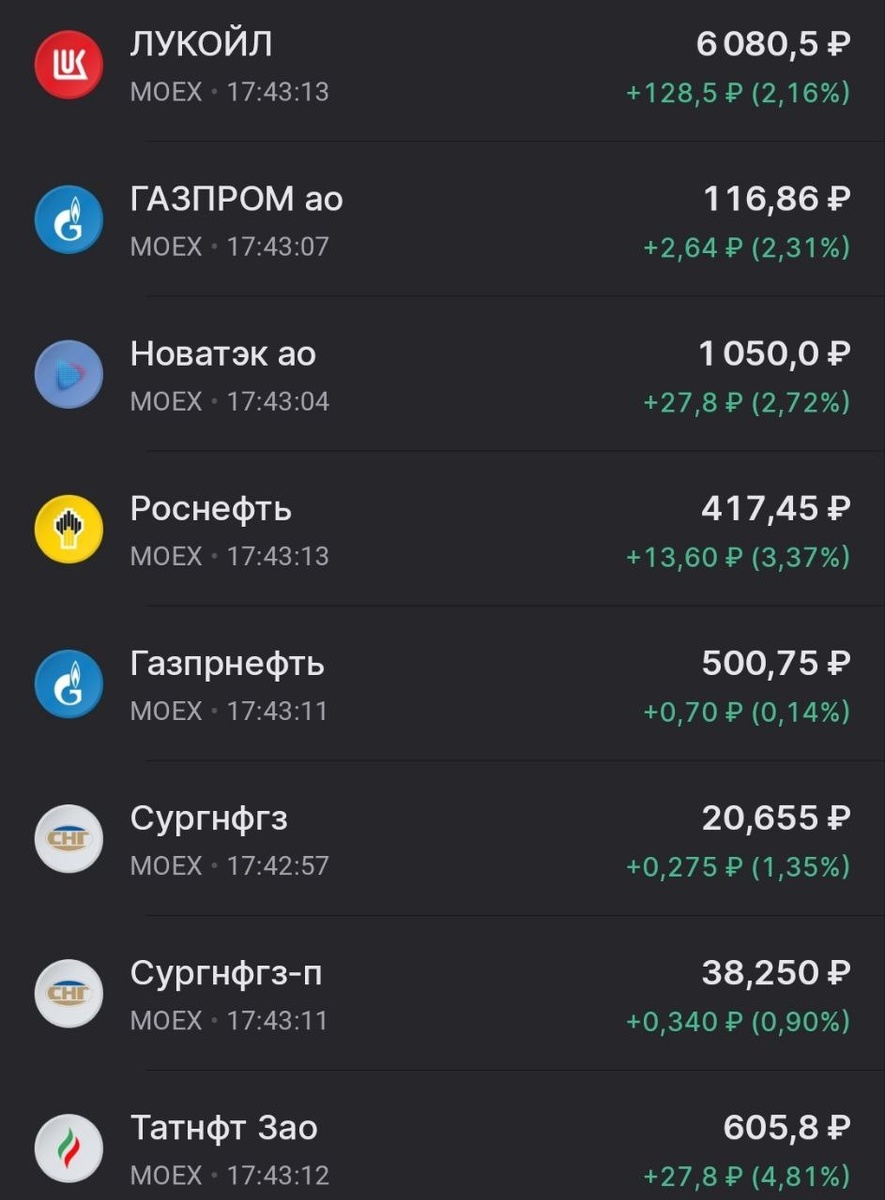885x1200 pixels.
Task: Select the ГАЗПРОМ ао ticker name
Action: pyautogui.click(x=235, y=199)
